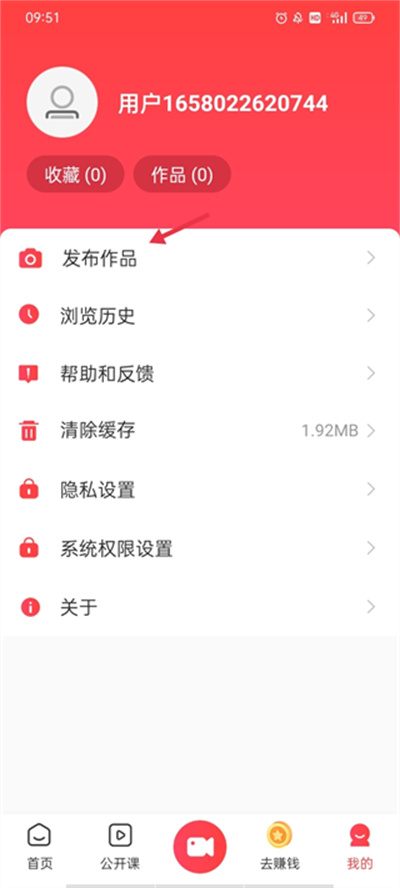This screenshot has width=400, height=888.
Task: Open 帮助和反馈 help and feedback
Action: [200, 374]
